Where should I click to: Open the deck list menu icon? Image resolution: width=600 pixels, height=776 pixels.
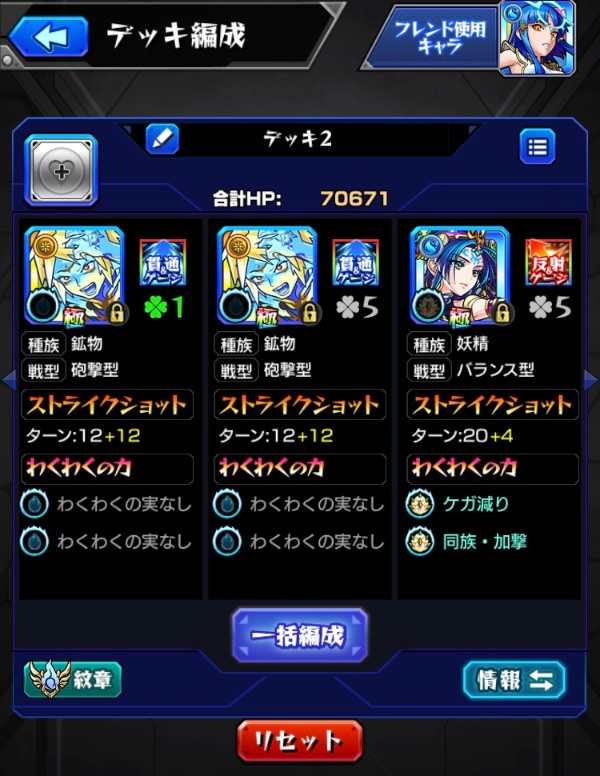tap(538, 147)
